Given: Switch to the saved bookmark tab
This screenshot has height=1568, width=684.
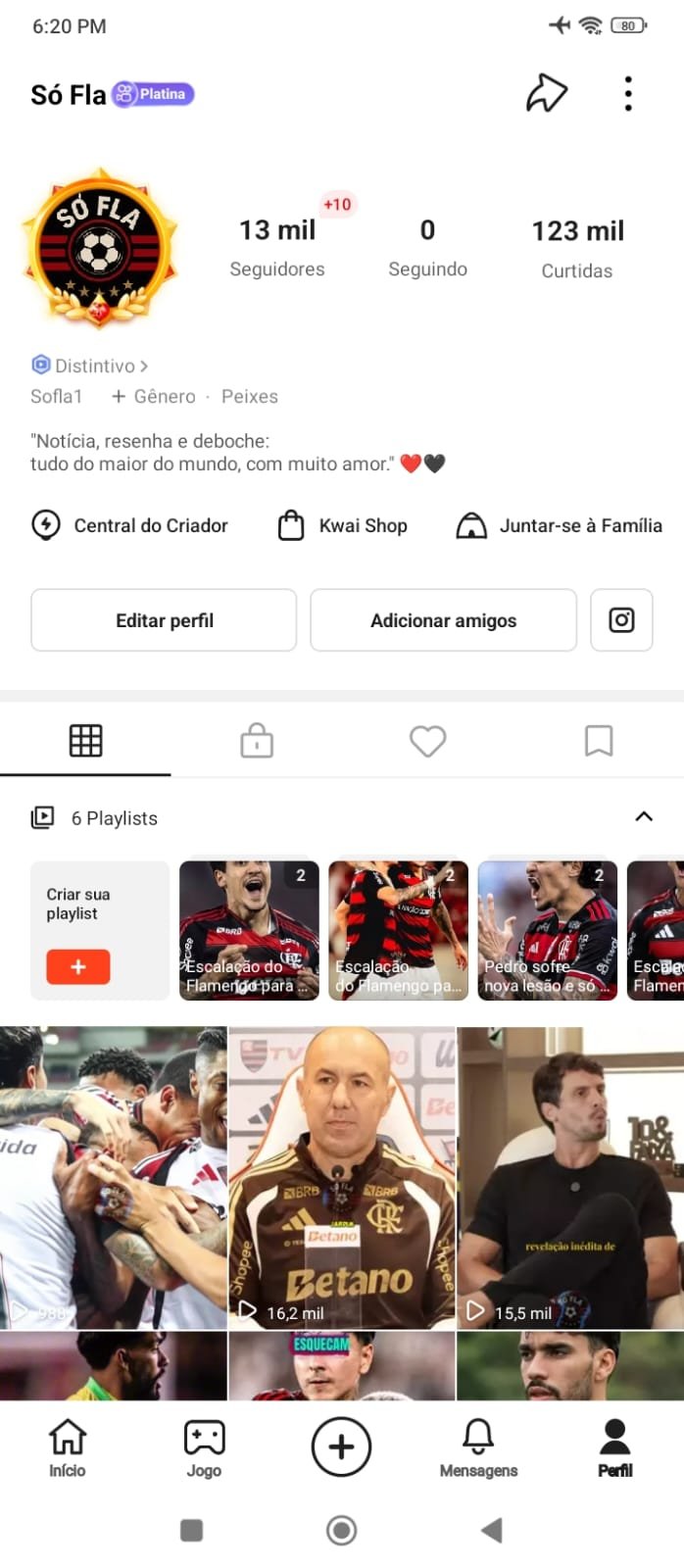Looking at the screenshot, I should click(599, 741).
